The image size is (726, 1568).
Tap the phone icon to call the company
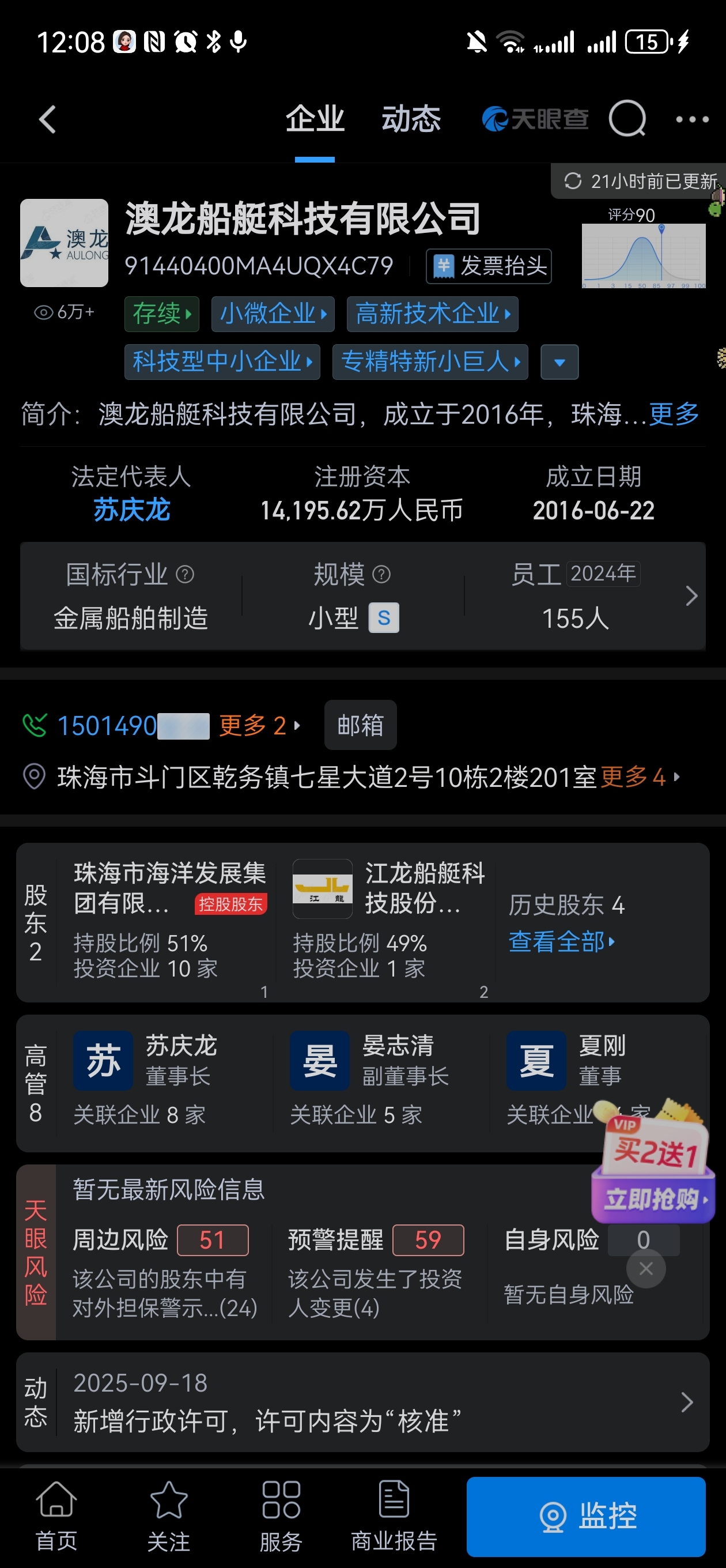point(35,725)
